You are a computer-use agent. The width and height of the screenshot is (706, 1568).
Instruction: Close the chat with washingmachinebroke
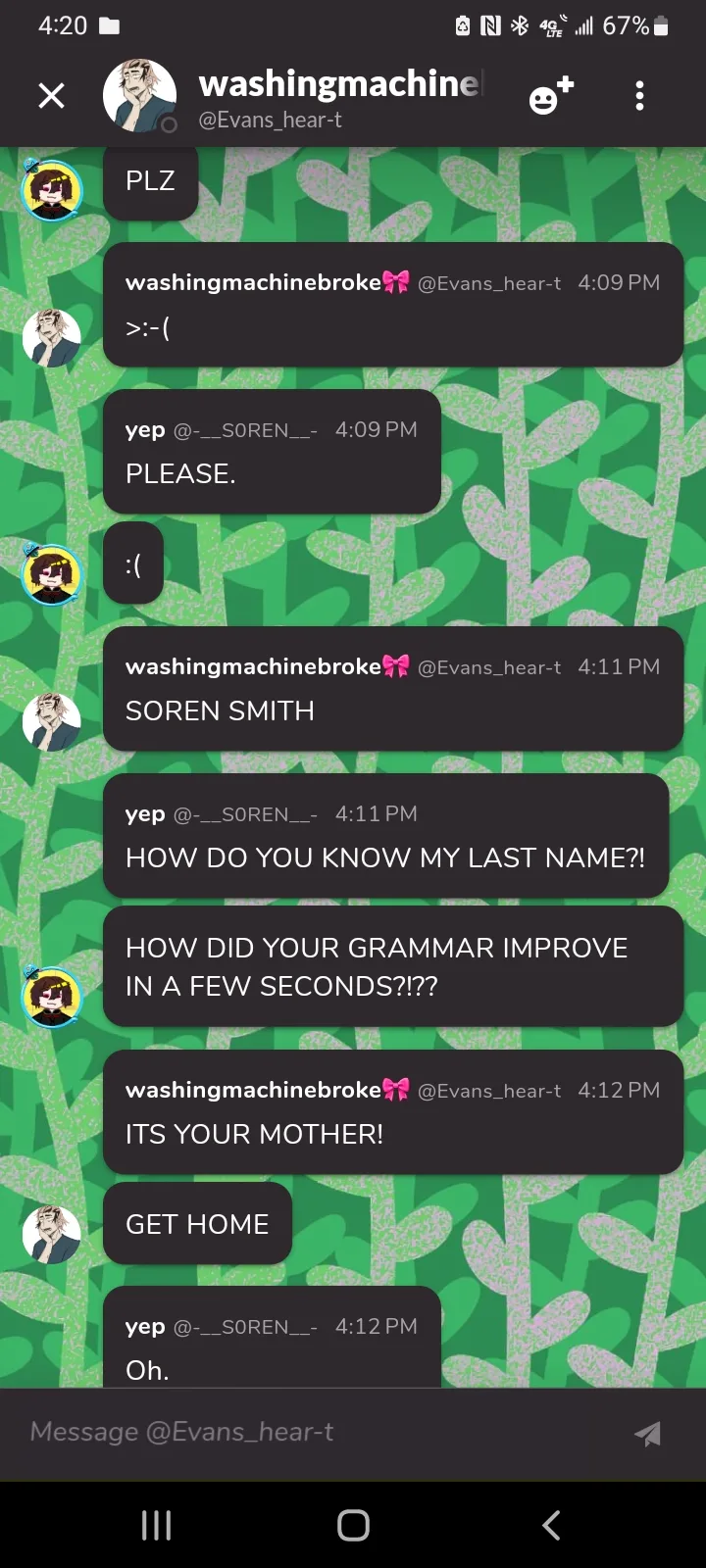pos(51,96)
